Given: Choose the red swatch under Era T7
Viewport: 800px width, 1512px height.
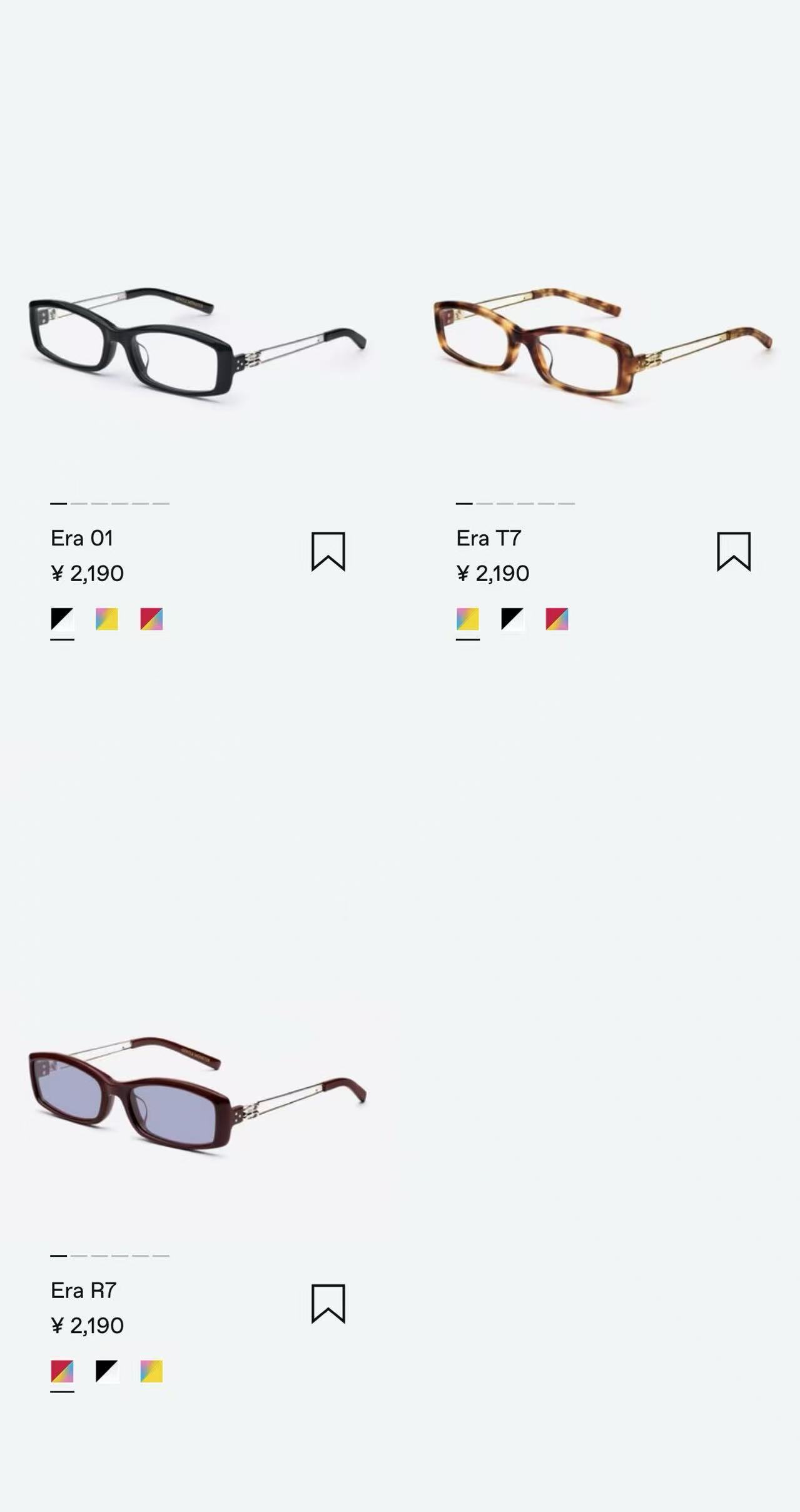Looking at the screenshot, I should coord(557,619).
